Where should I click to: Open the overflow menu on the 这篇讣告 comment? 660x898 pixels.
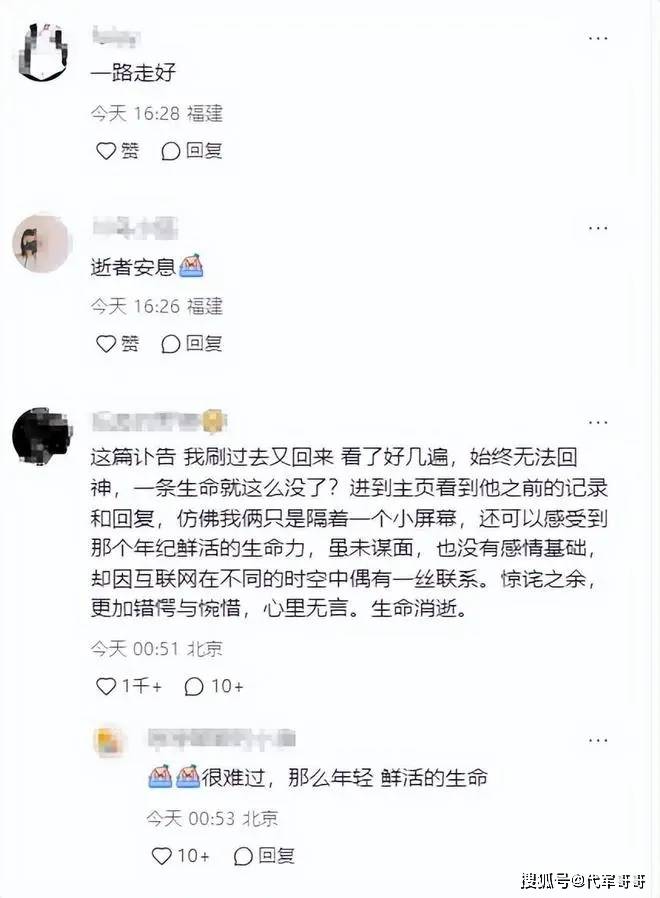pos(597,419)
